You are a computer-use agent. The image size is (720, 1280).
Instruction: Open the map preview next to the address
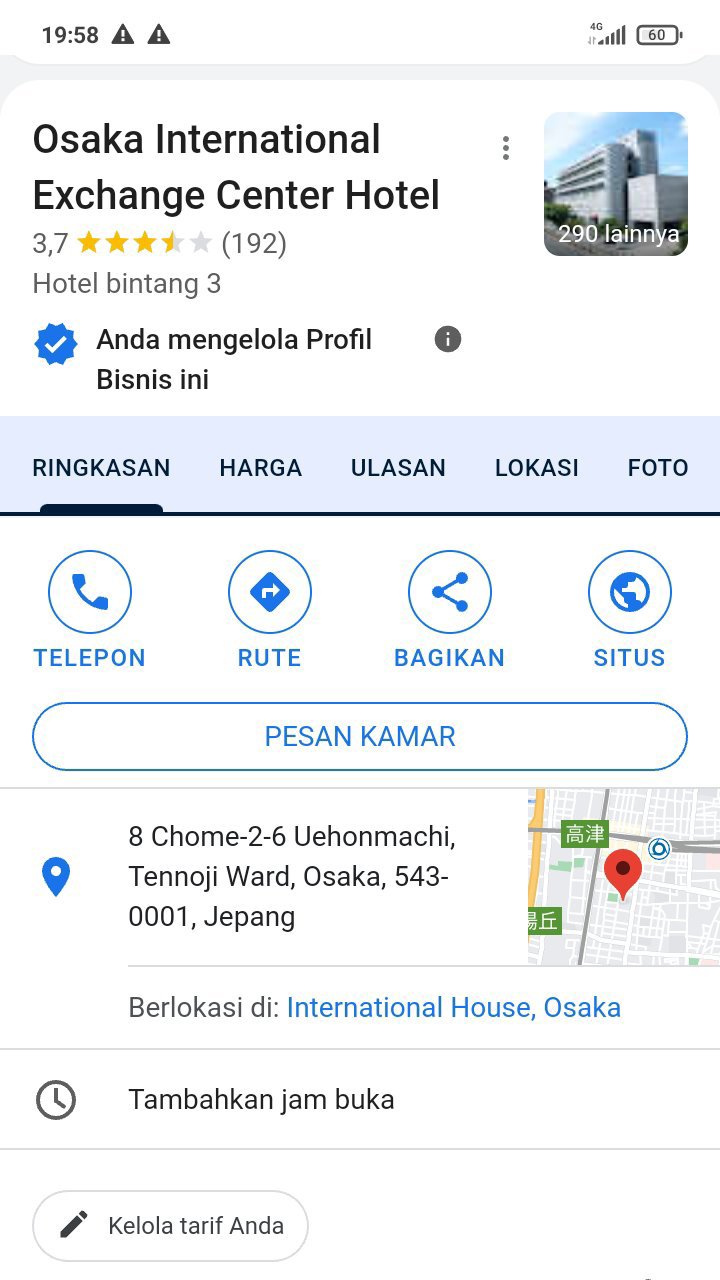click(x=623, y=877)
